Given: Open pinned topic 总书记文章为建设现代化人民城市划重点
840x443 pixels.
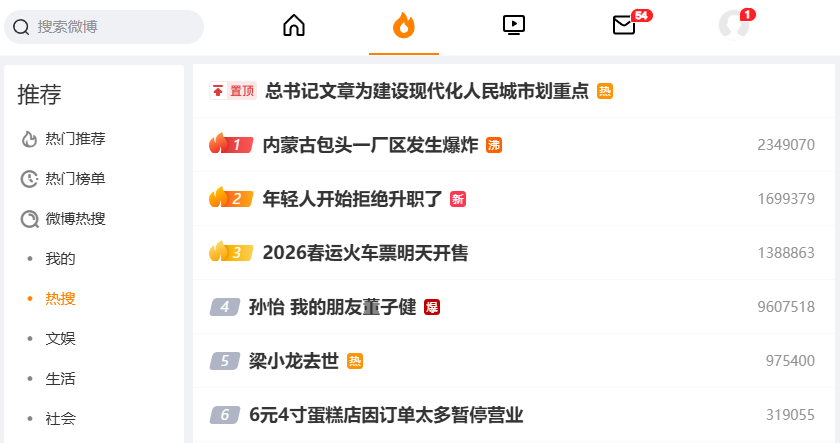Looking at the screenshot, I should [427, 91].
